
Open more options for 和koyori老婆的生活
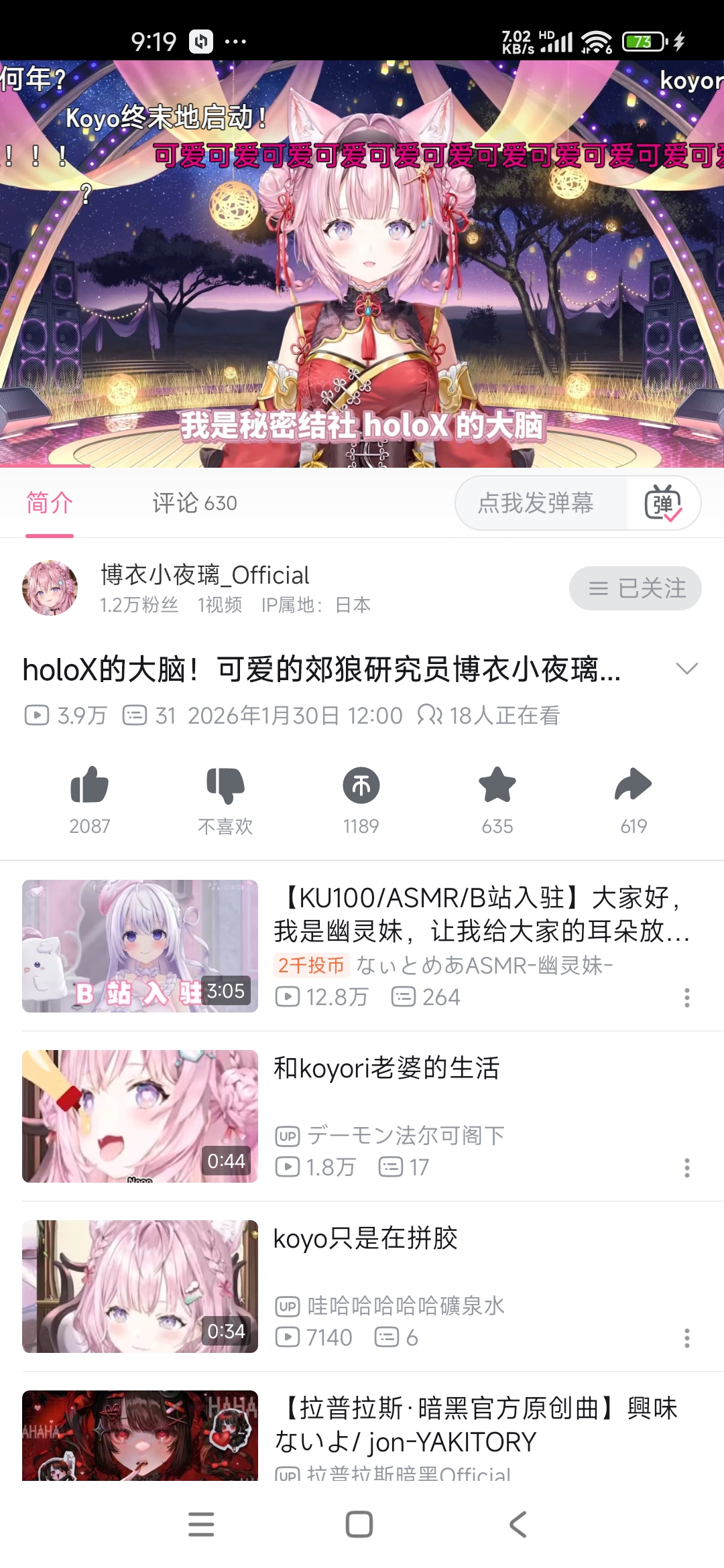(x=687, y=1168)
